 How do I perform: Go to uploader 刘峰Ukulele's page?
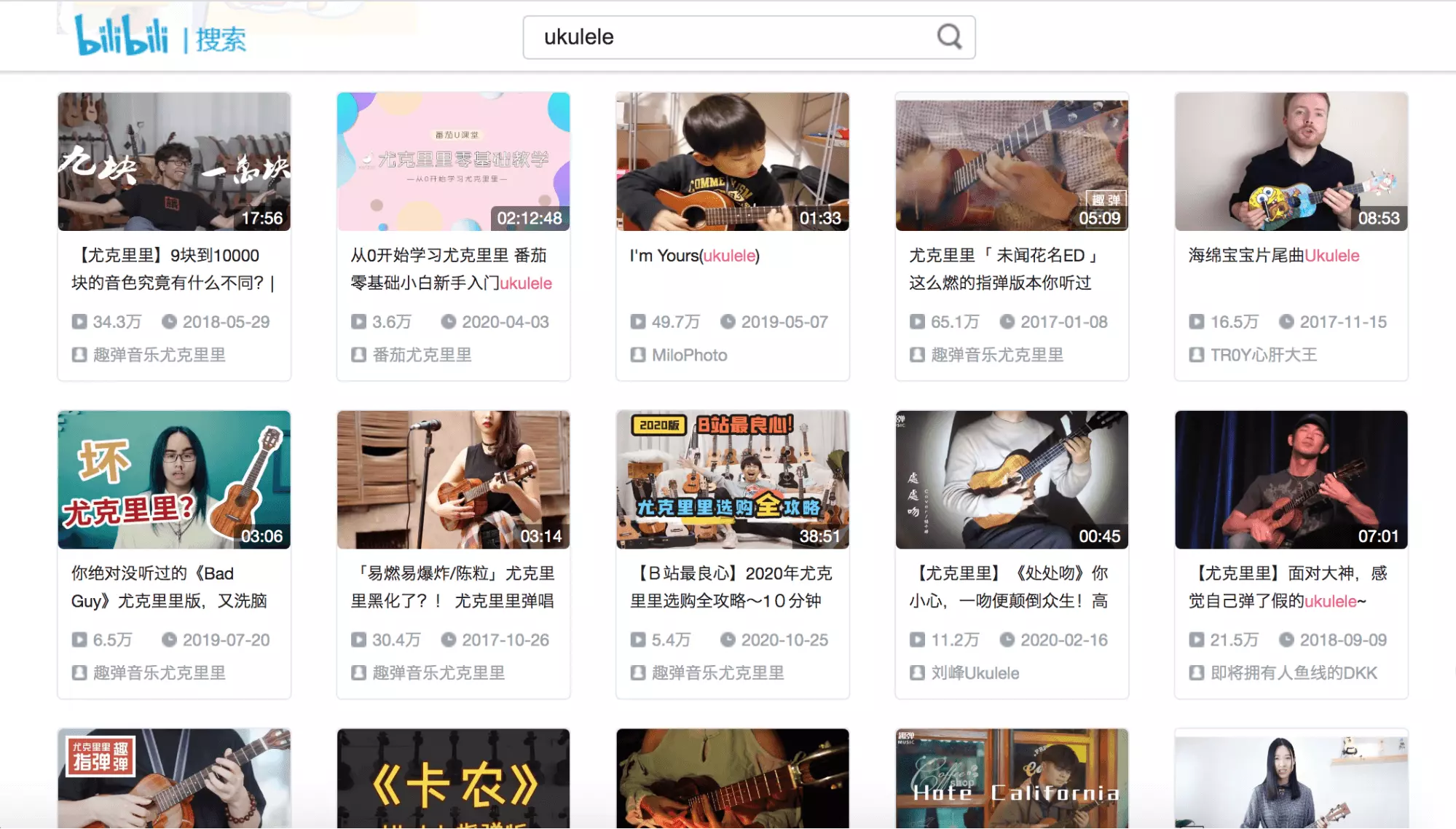975,673
